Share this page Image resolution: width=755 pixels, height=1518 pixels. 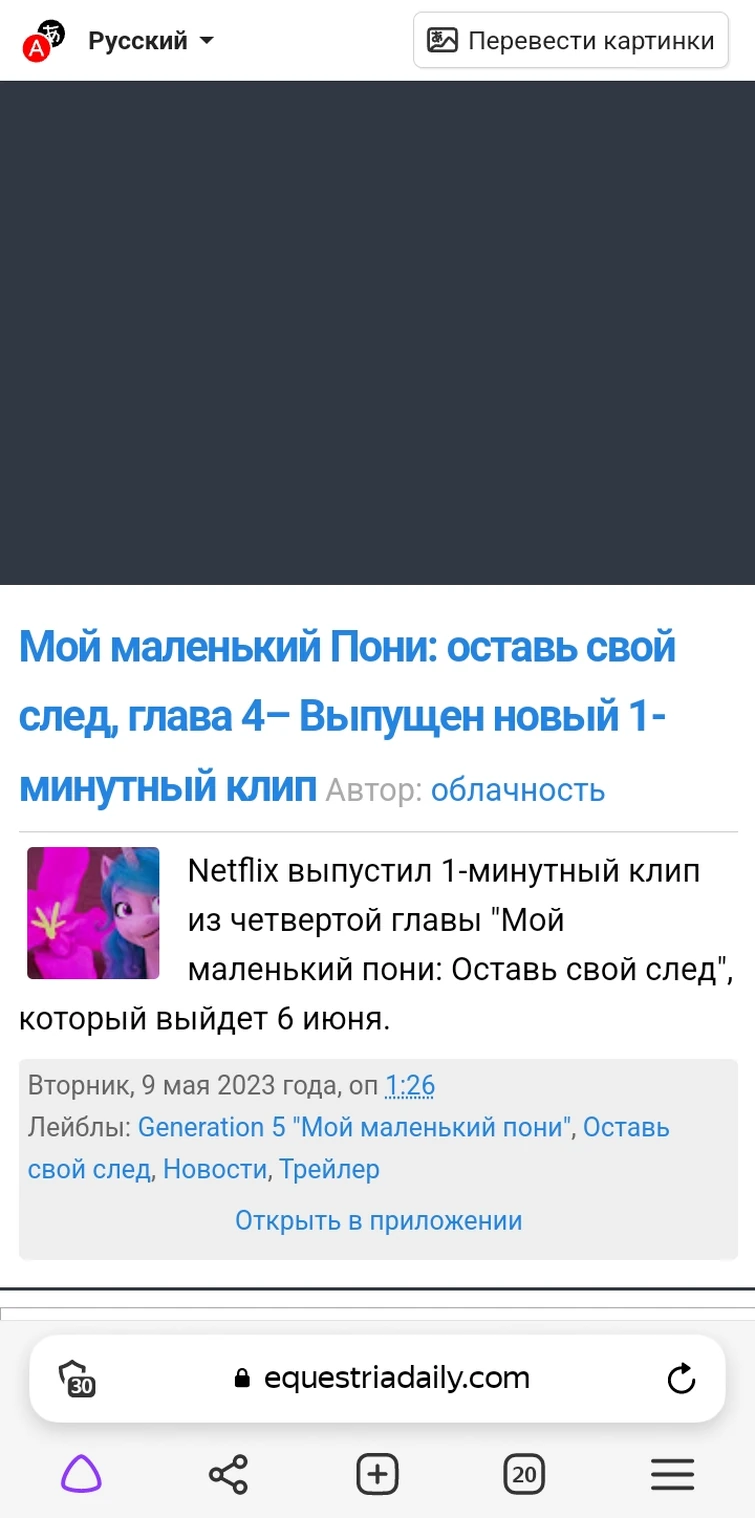pyautogui.click(x=228, y=1474)
